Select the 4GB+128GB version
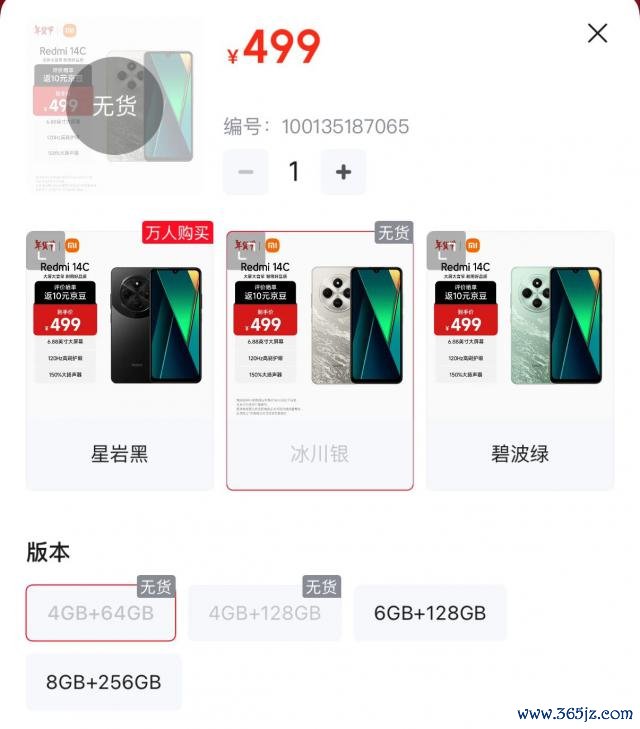 [x=265, y=613]
